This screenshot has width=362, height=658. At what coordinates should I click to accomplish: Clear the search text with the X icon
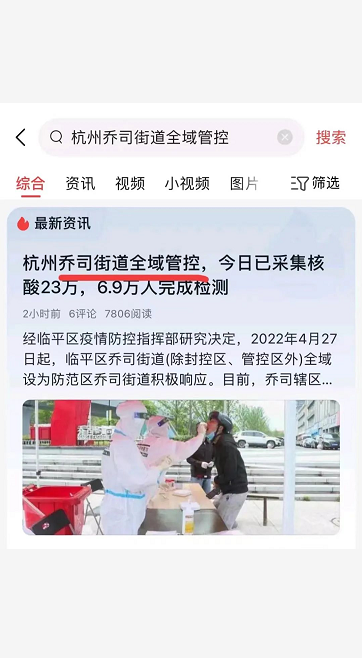click(285, 137)
